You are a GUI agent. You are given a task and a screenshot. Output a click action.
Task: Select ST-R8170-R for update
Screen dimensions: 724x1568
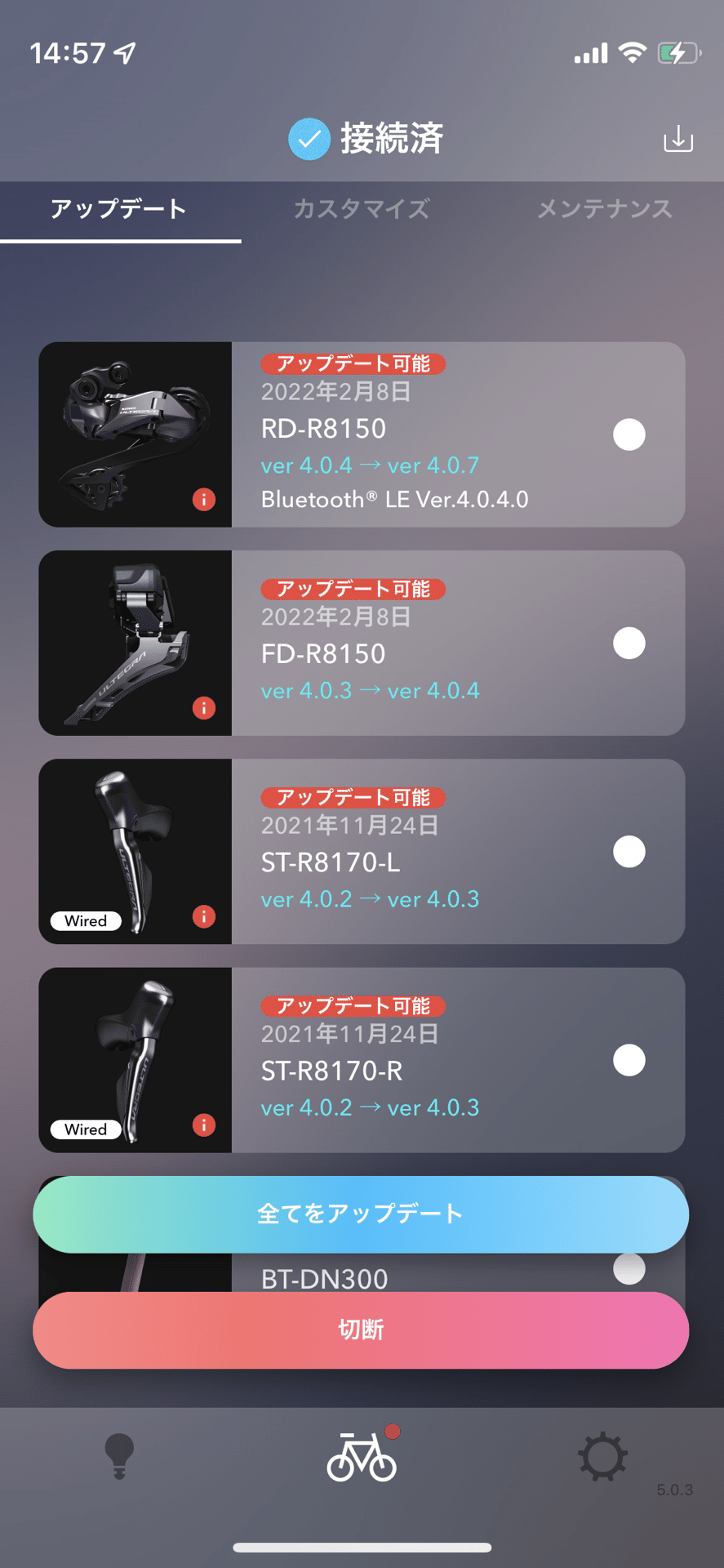[x=629, y=1060]
